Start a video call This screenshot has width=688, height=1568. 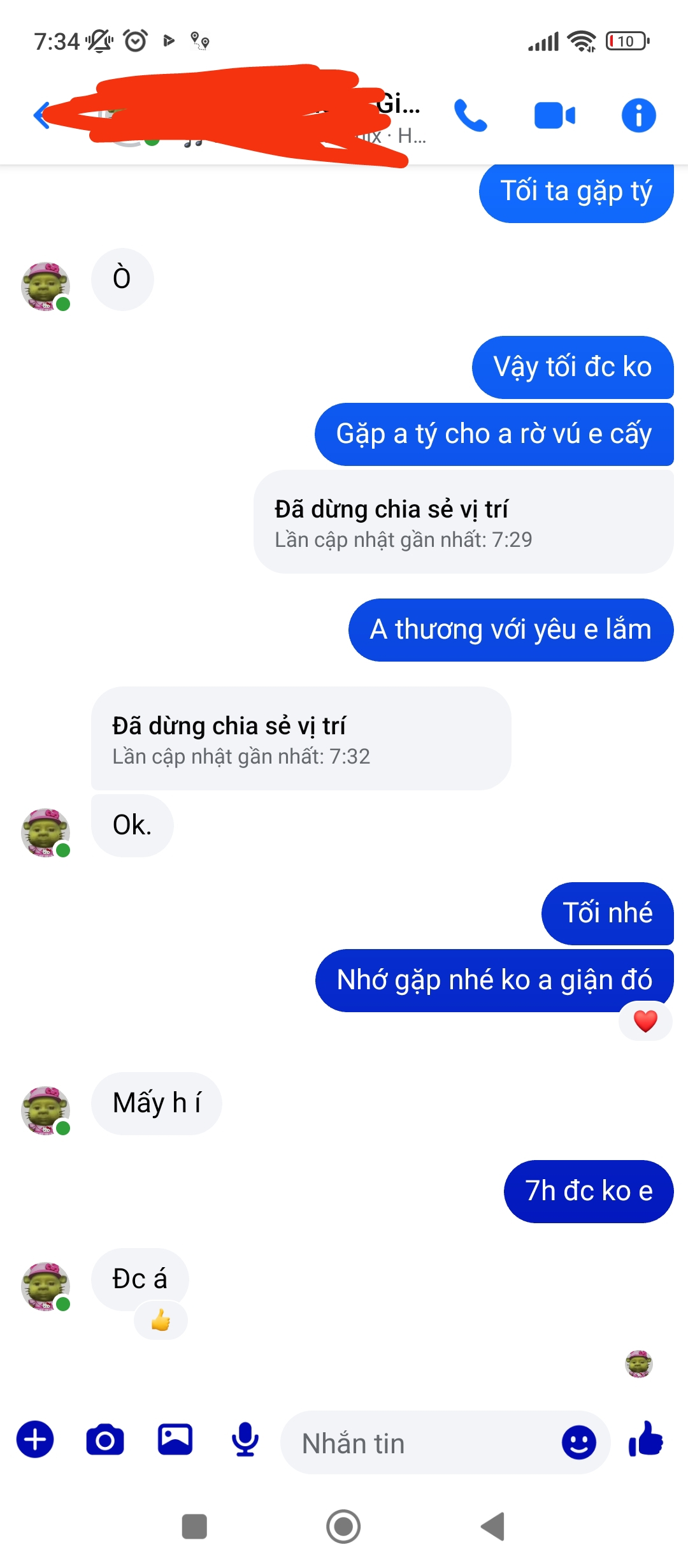tap(554, 116)
